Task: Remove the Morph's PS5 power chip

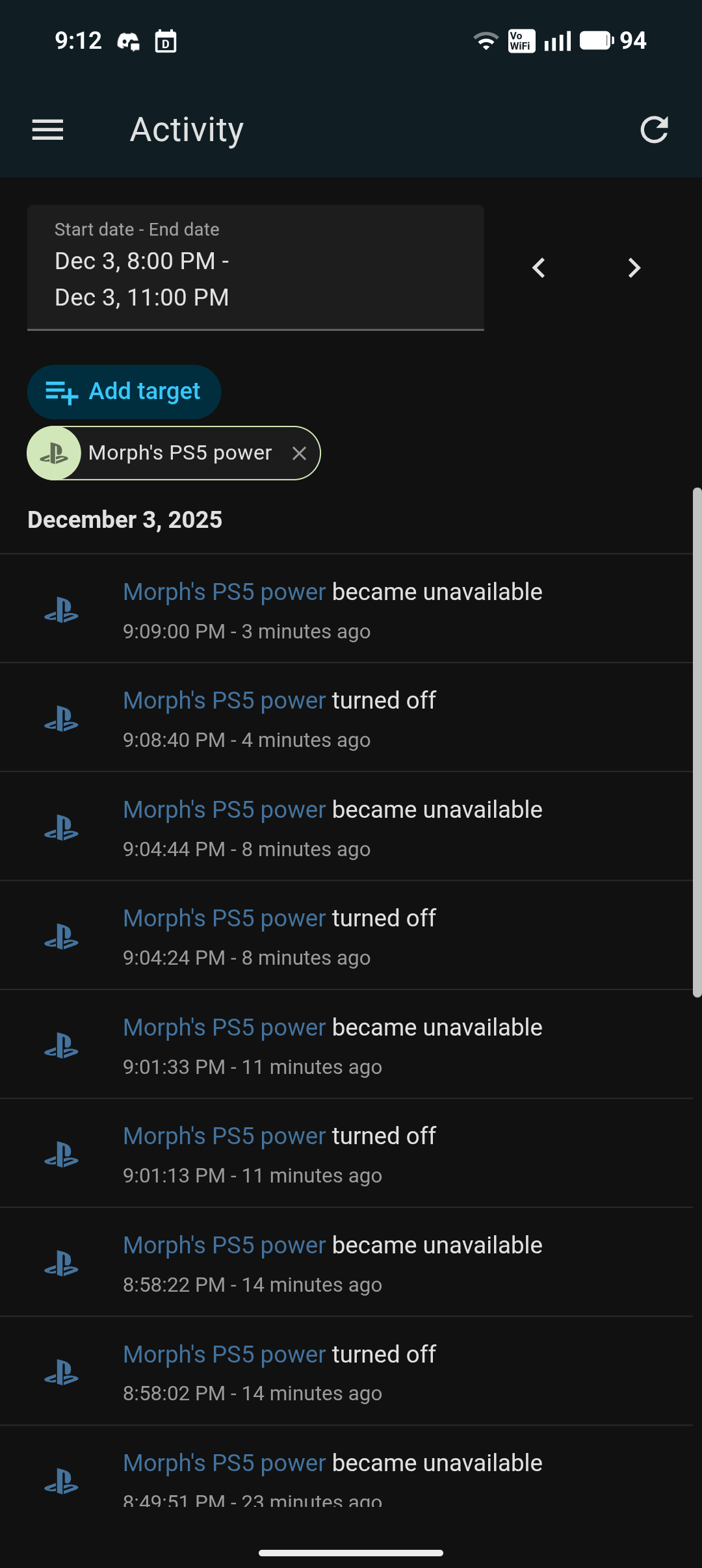Action: click(x=299, y=453)
